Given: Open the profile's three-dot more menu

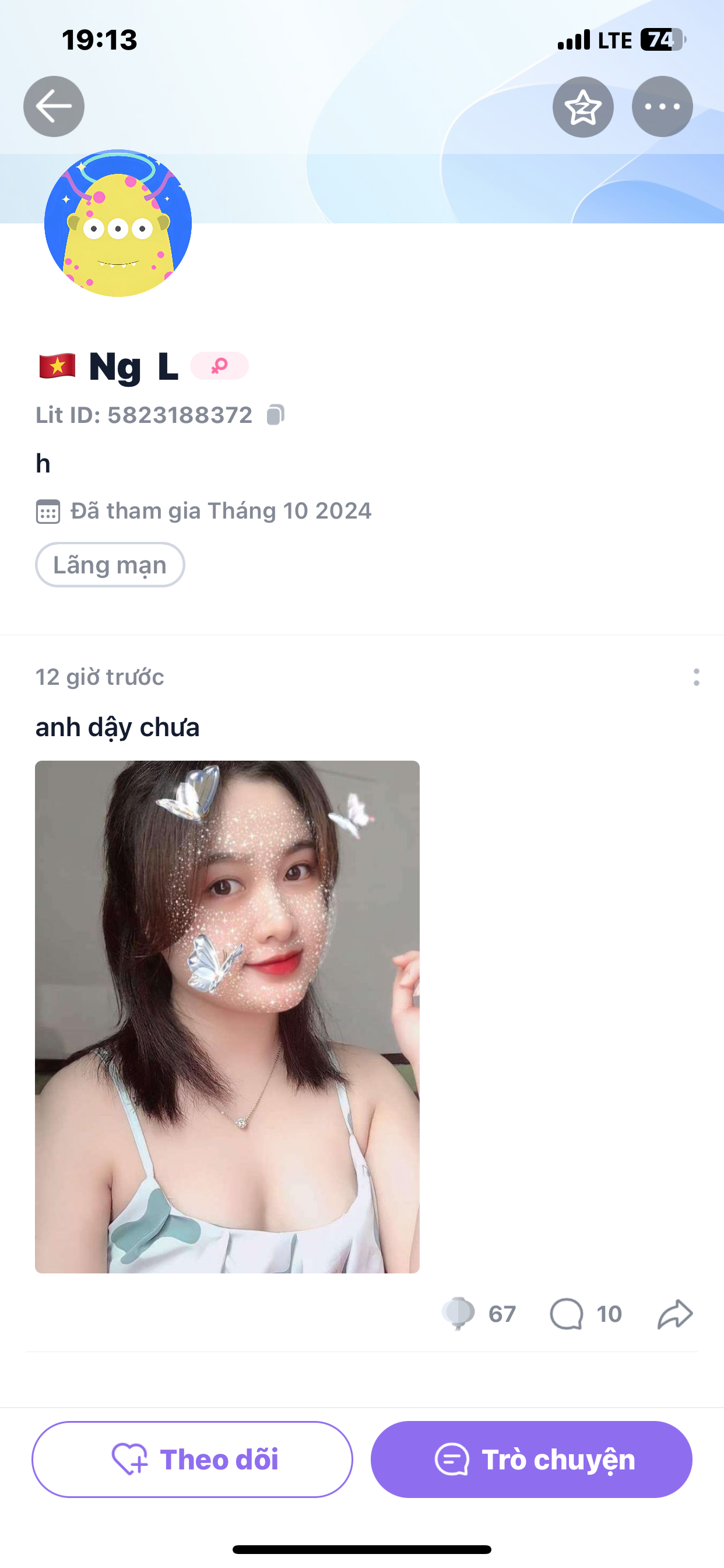Looking at the screenshot, I should coord(662,107).
